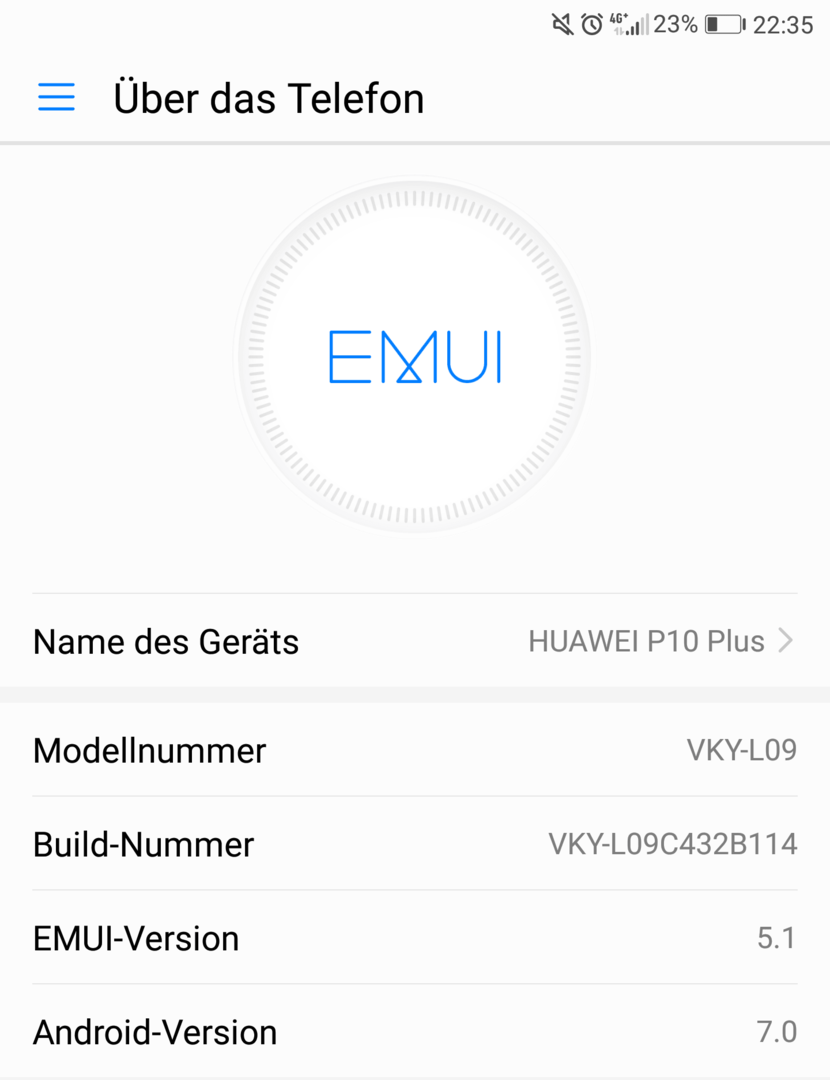Open the hamburger drawer menu
Image resolution: width=830 pixels, height=1080 pixels.
[x=56, y=97]
